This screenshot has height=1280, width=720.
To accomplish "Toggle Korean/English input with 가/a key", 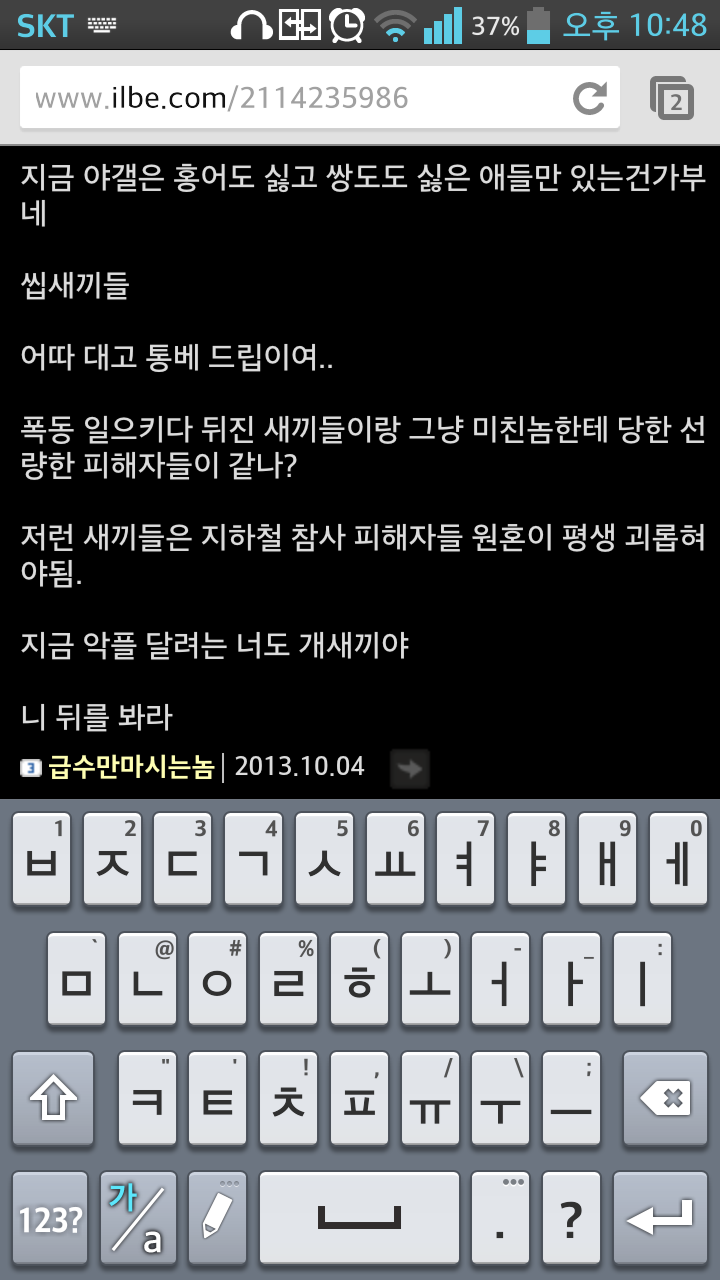I will [137, 1219].
